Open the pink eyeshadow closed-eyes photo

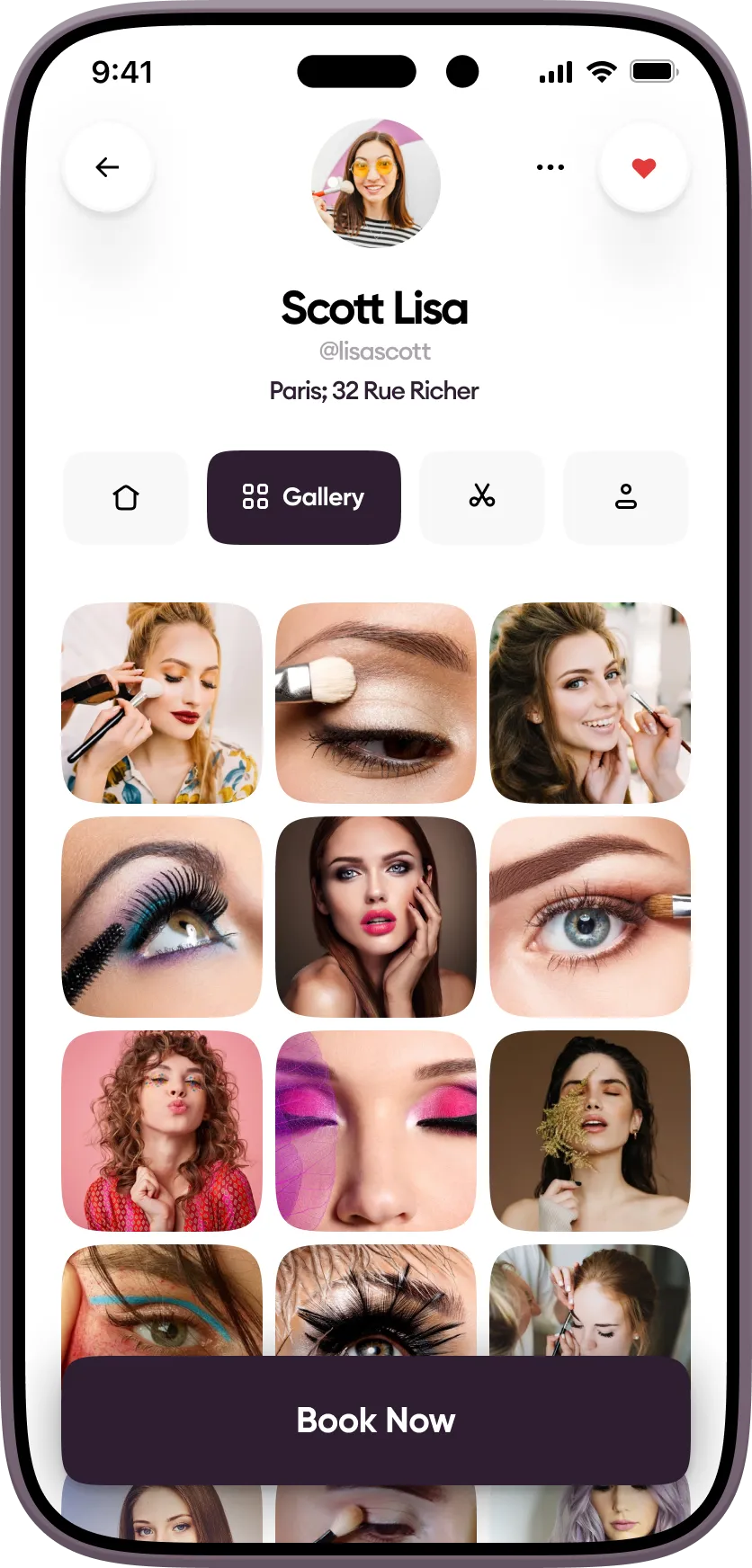pyautogui.click(x=376, y=1130)
